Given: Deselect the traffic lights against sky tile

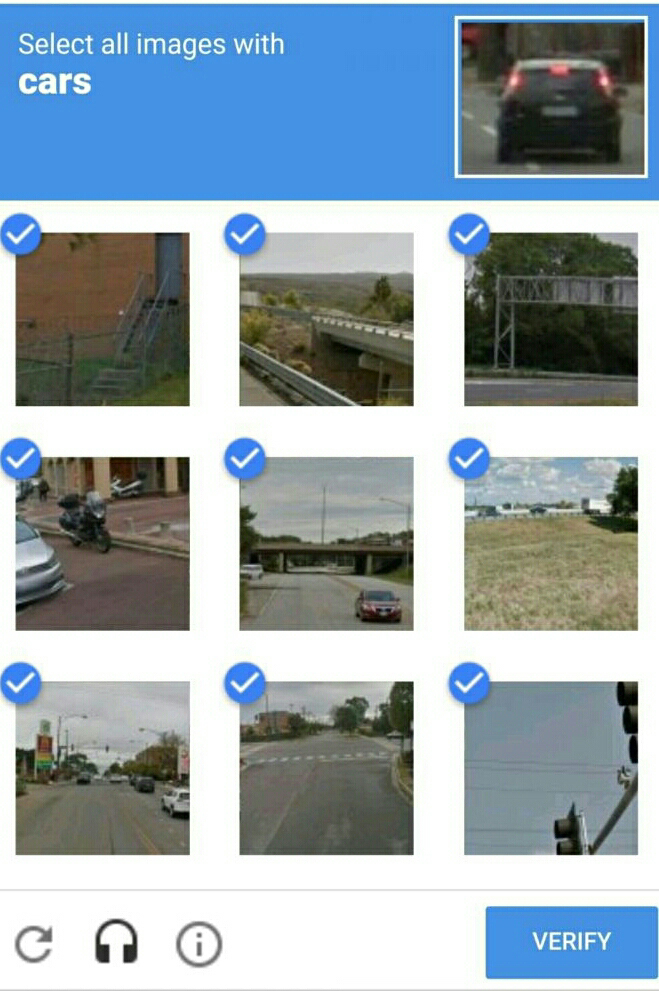Looking at the screenshot, I should [551, 768].
